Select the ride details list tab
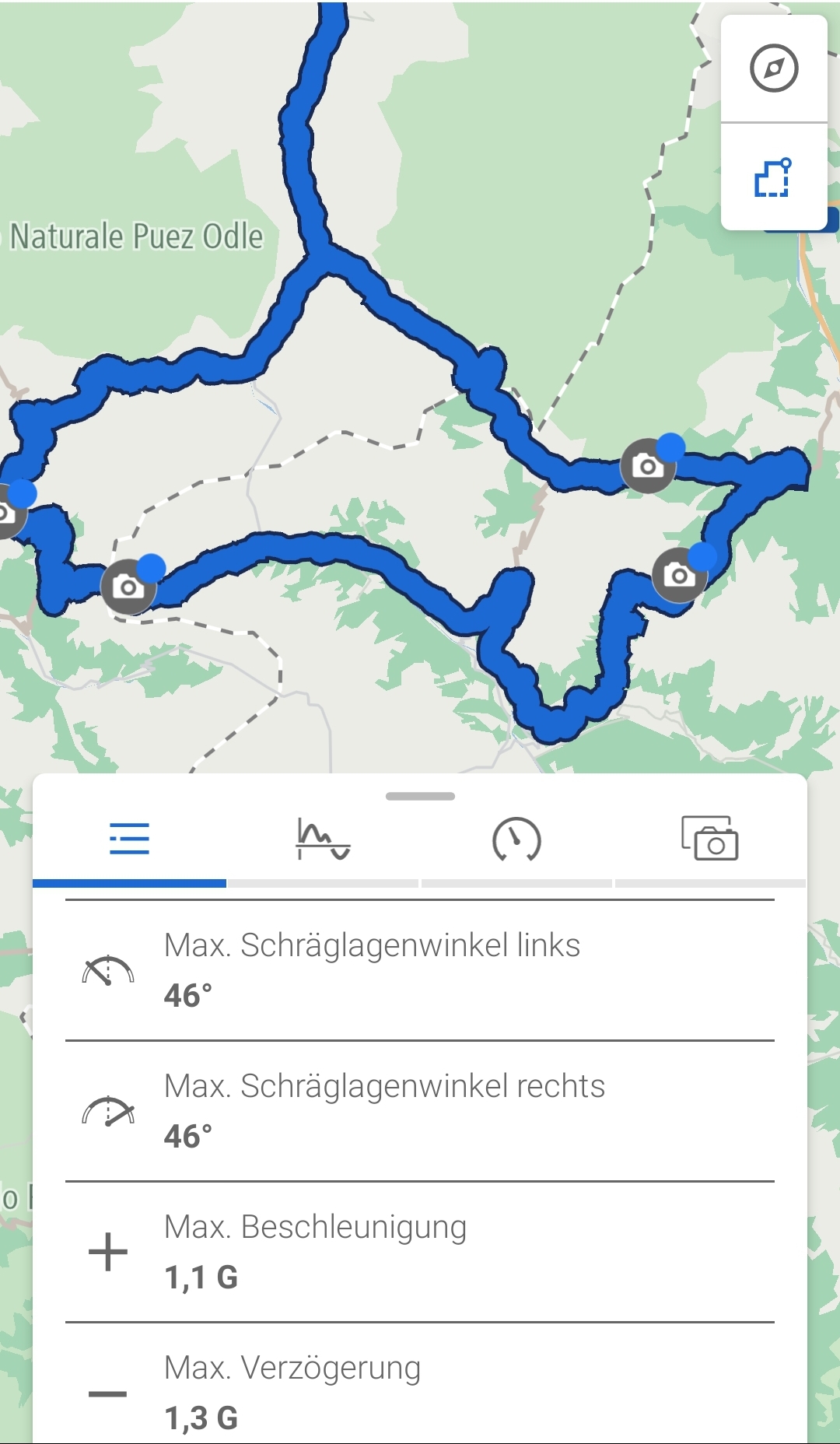This screenshot has width=840, height=1444. click(x=129, y=840)
